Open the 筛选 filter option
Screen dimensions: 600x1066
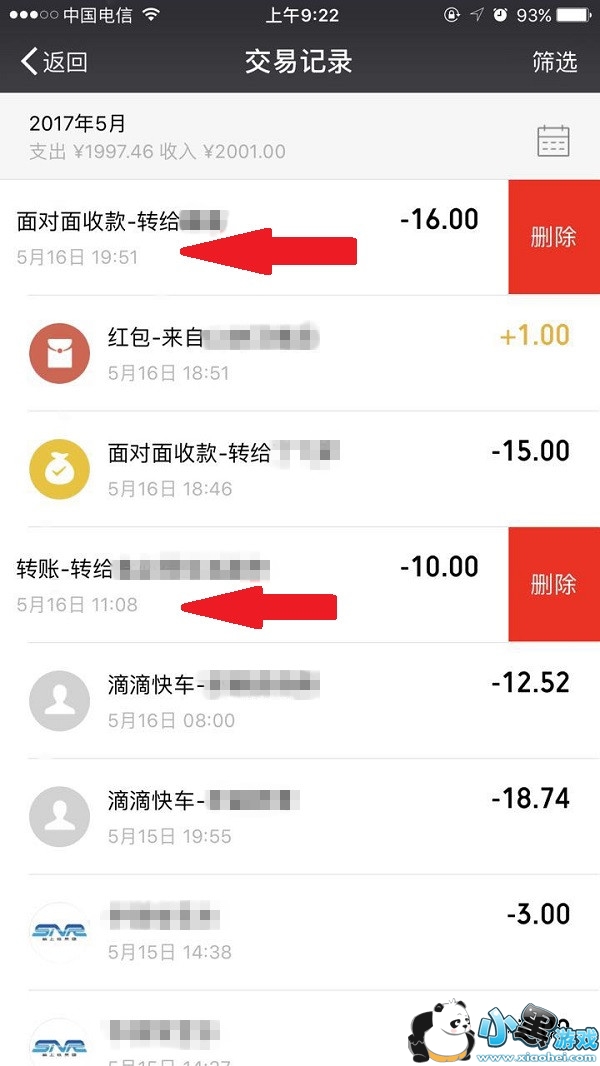pyautogui.click(x=555, y=62)
